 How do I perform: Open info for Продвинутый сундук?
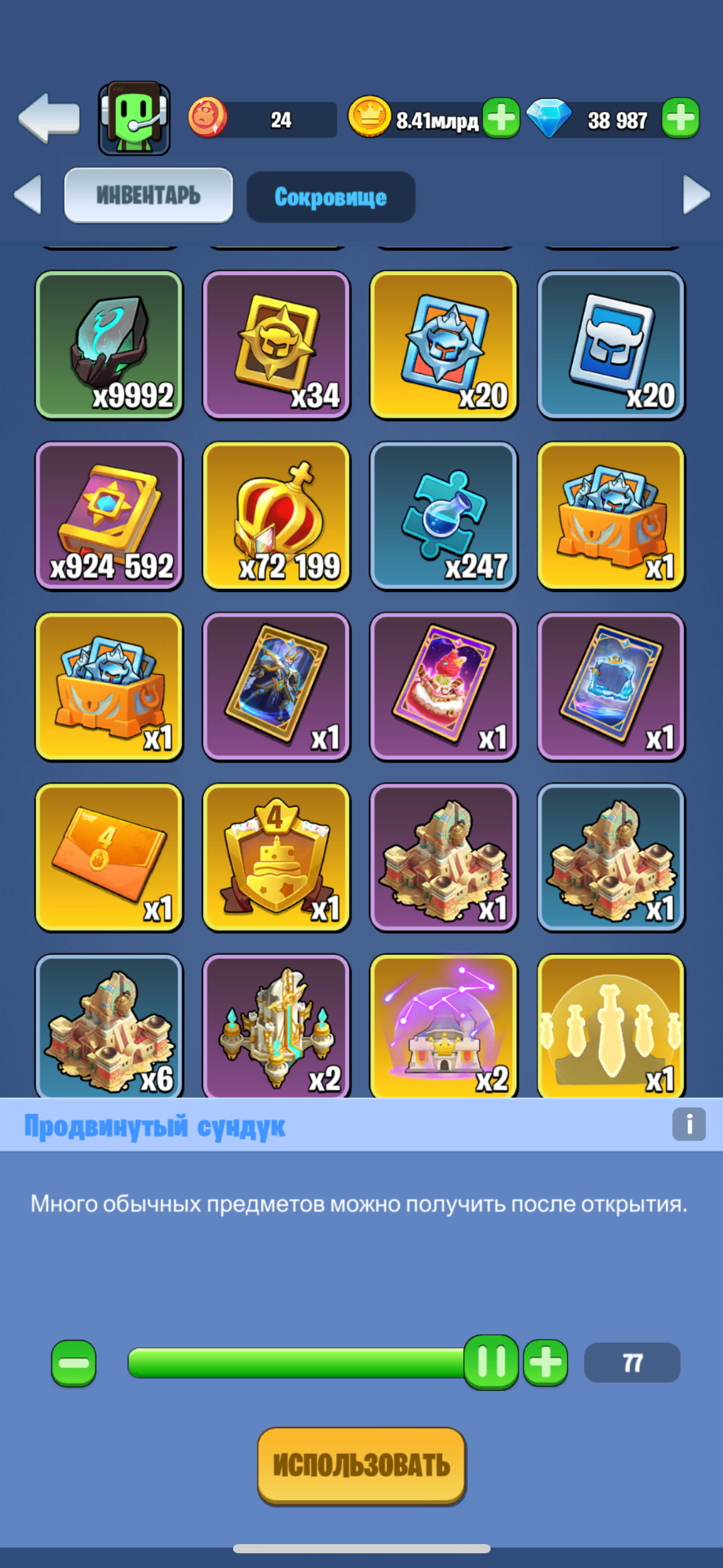coord(689,1124)
